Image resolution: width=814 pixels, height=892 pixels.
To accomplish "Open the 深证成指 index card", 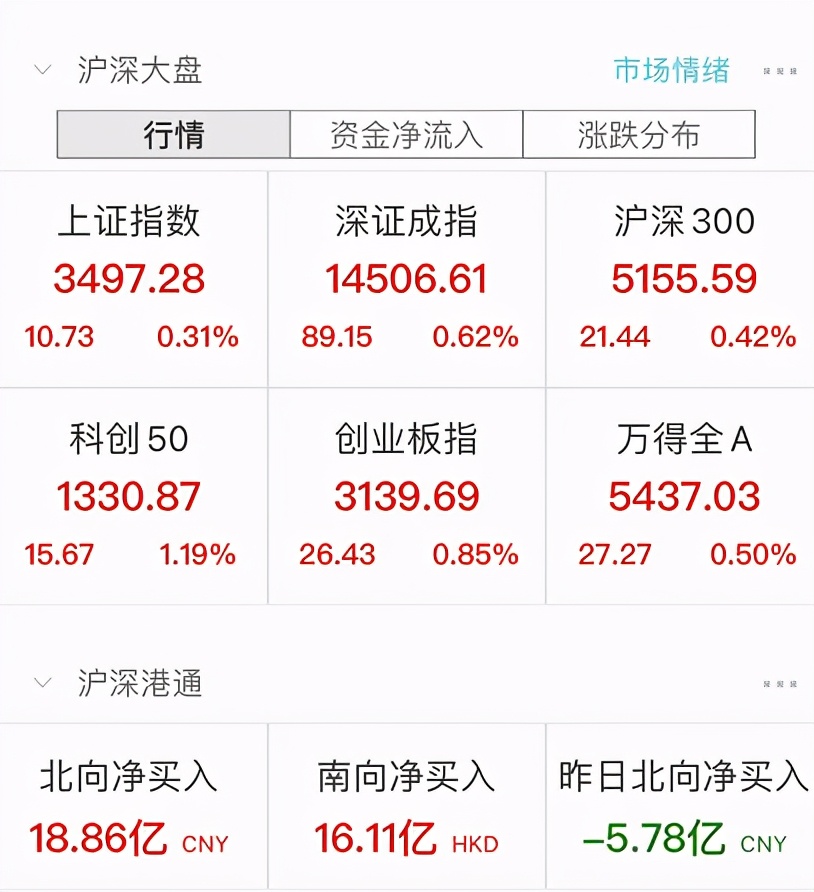I will [x=406, y=278].
